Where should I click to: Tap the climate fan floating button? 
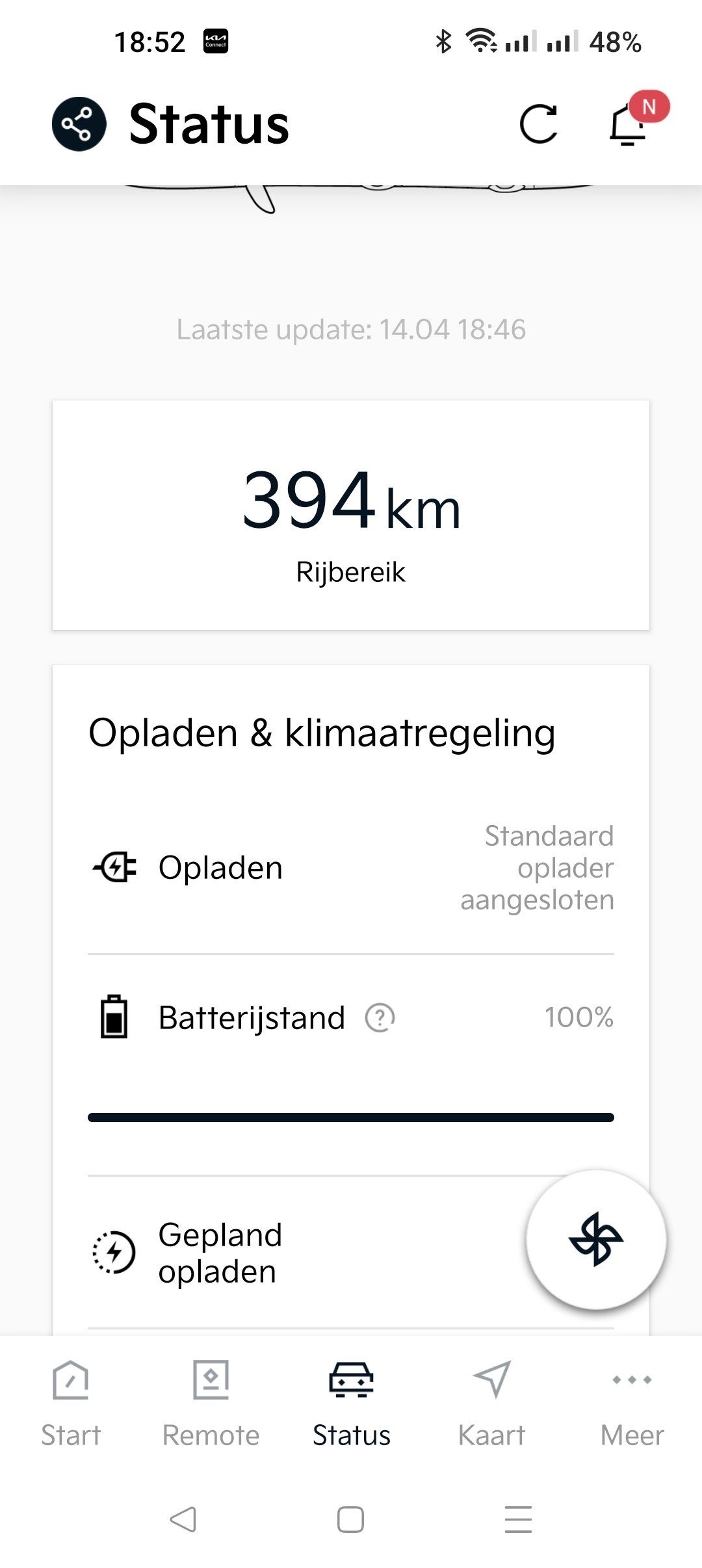tap(596, 1239)
